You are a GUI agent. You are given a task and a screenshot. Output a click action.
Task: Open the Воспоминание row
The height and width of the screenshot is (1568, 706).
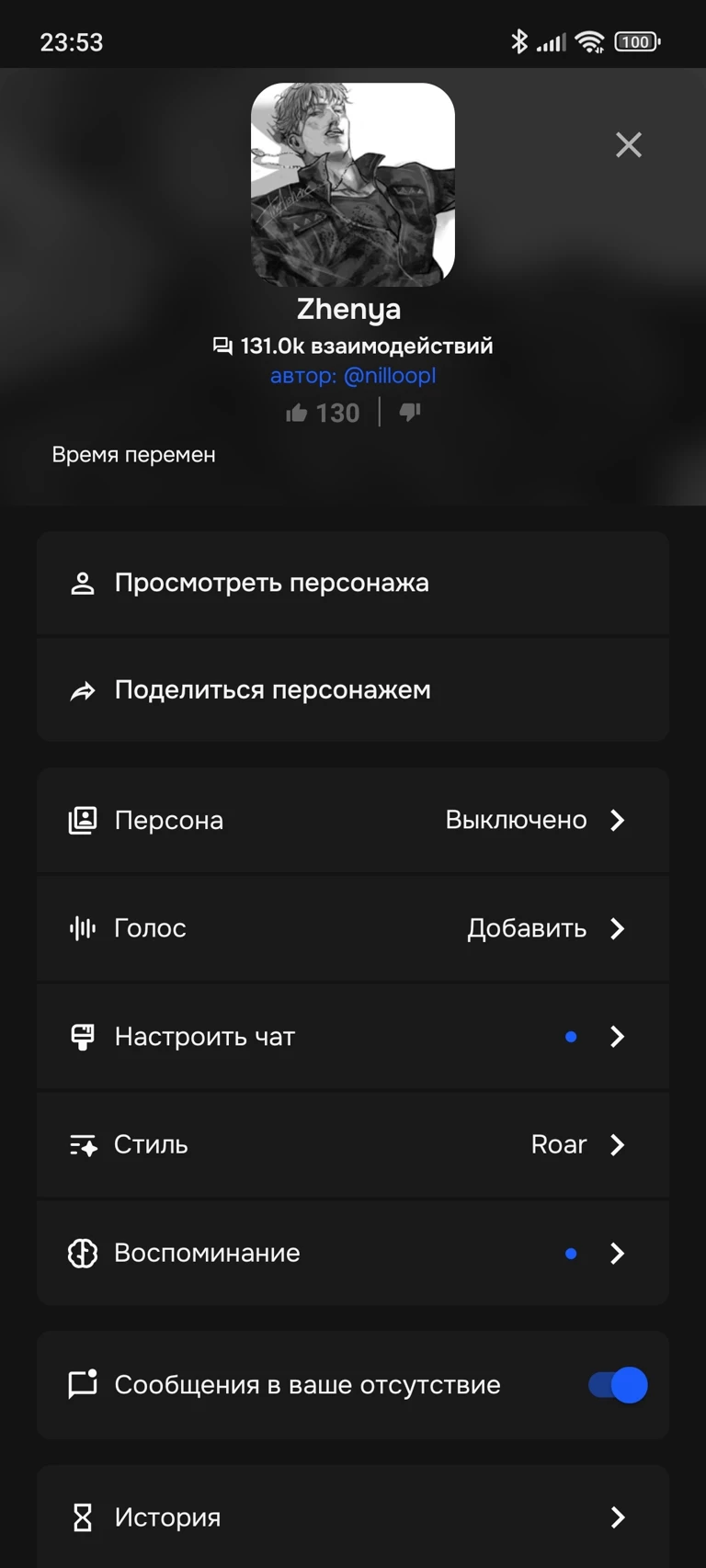[353, 1253]
